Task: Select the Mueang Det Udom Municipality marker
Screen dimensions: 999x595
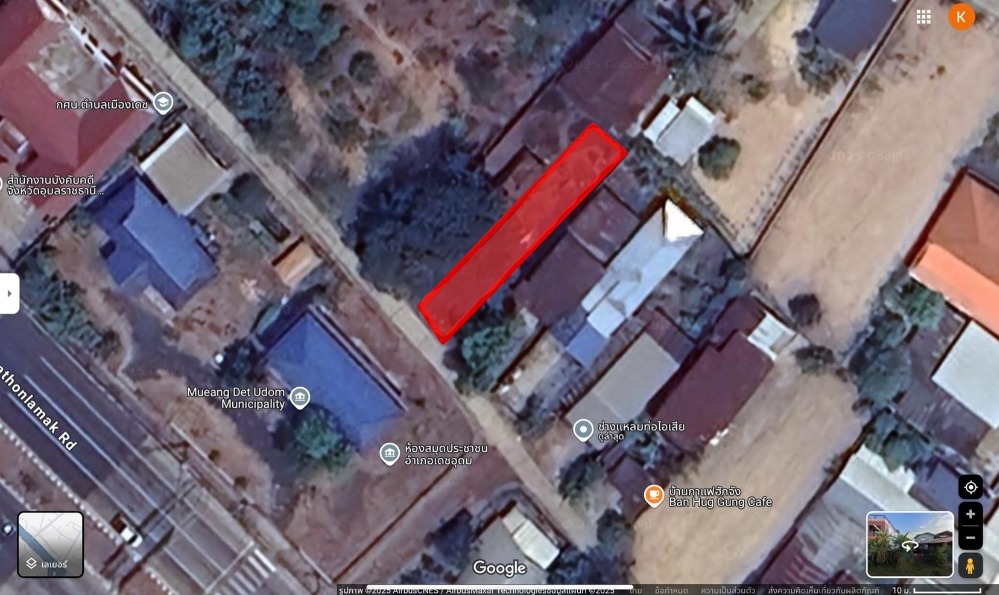Action: (299, 398)
